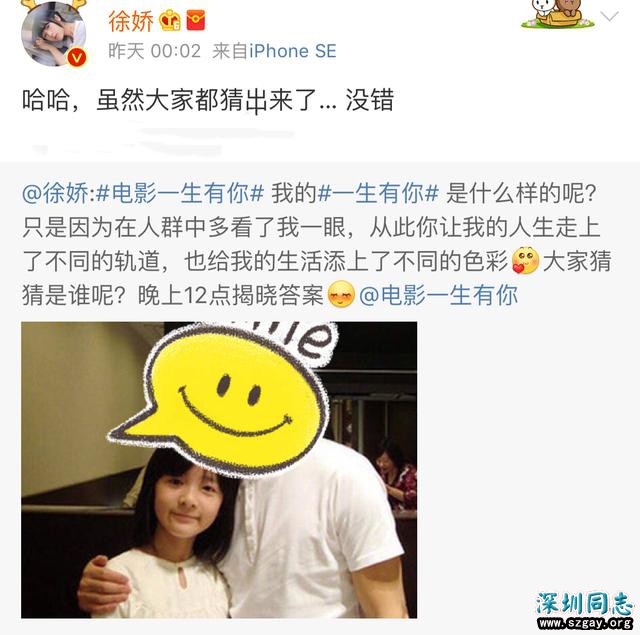This screenshot has width=640, height=635.
Task: Expand the post options chevron
Action: coord(608,15)
